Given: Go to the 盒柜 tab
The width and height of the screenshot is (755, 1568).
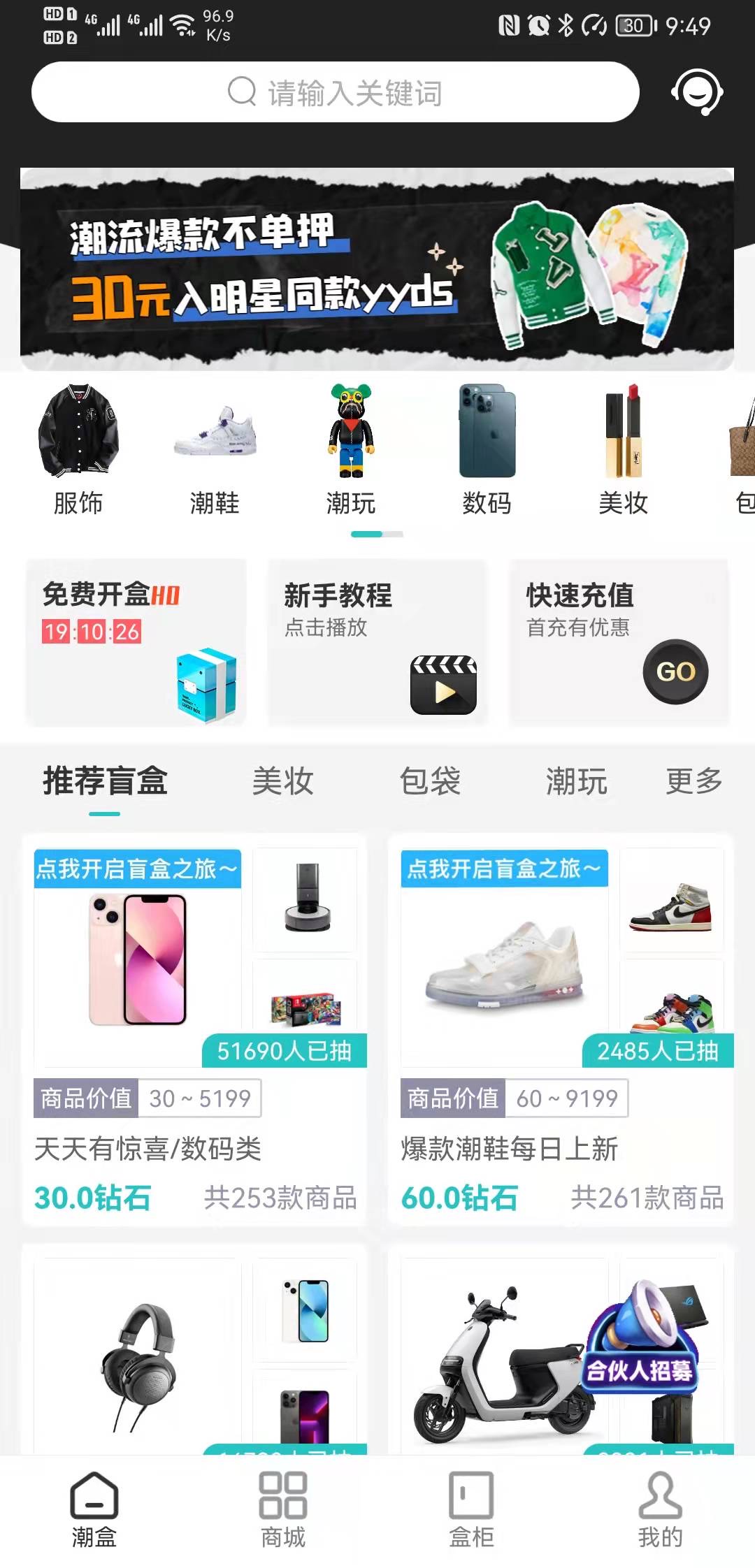Looking at the screenshot, I should tap(471, 1508).
